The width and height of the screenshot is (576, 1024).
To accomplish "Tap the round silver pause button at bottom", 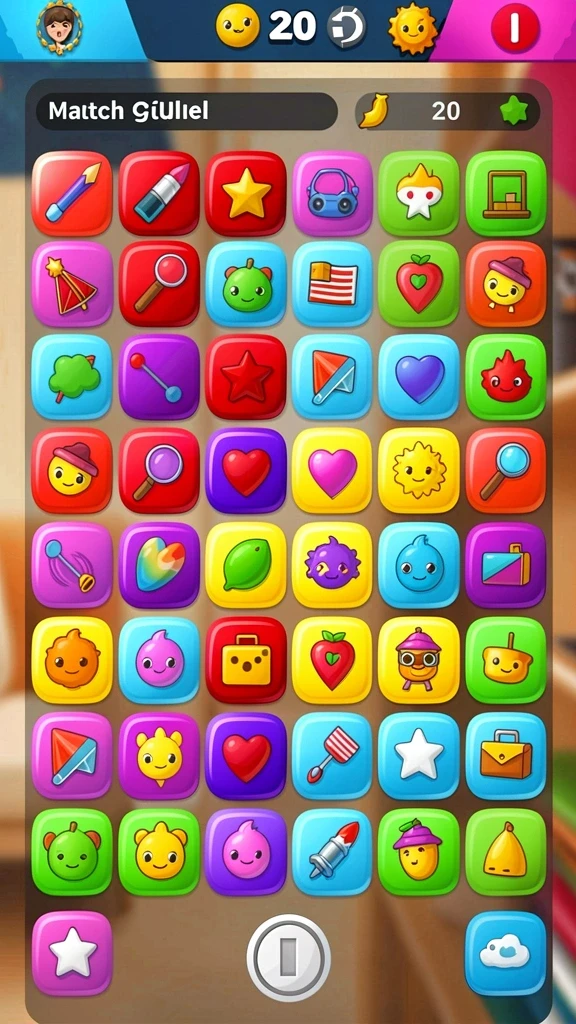I will point(288,957).
